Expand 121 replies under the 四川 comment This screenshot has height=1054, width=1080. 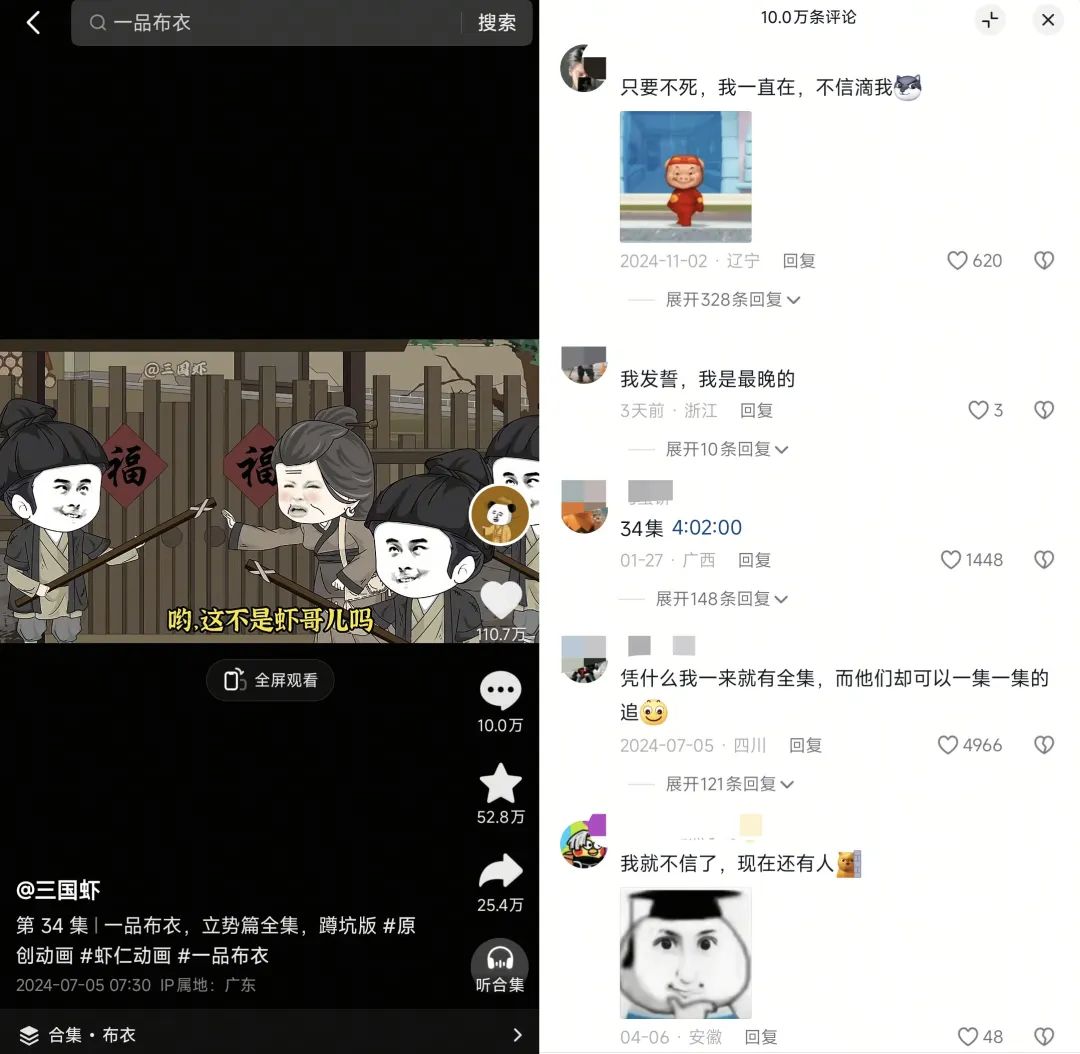coord(732,784)
